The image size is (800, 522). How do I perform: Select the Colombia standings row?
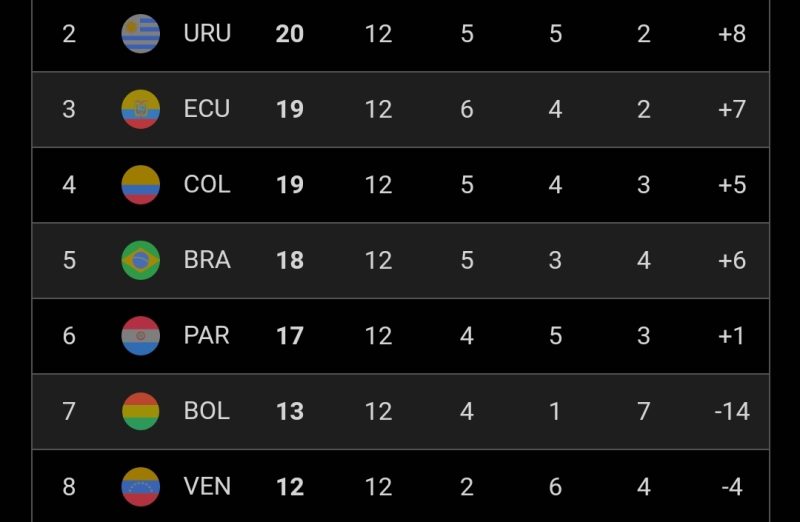207,184
